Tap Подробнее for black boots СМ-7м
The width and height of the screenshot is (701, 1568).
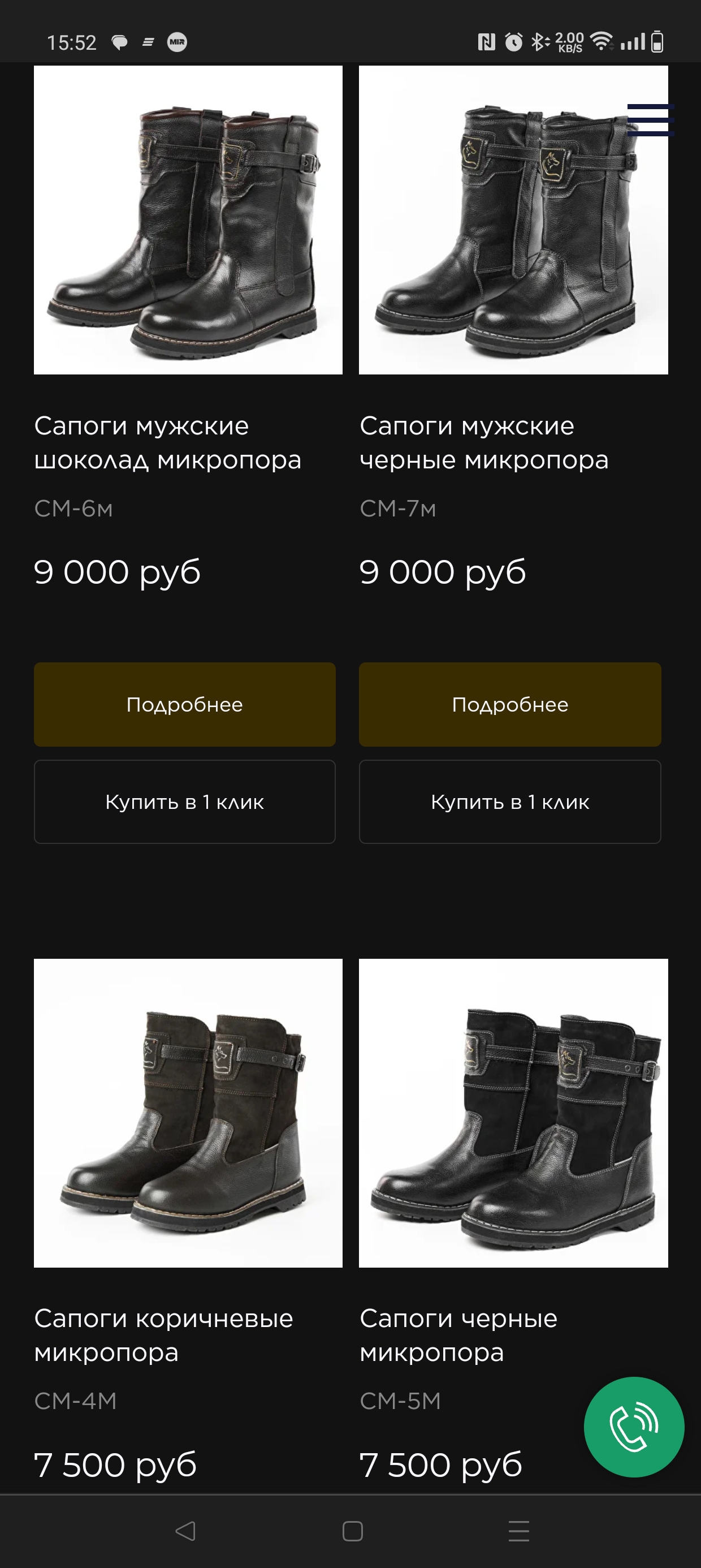(x=510, y=704)
